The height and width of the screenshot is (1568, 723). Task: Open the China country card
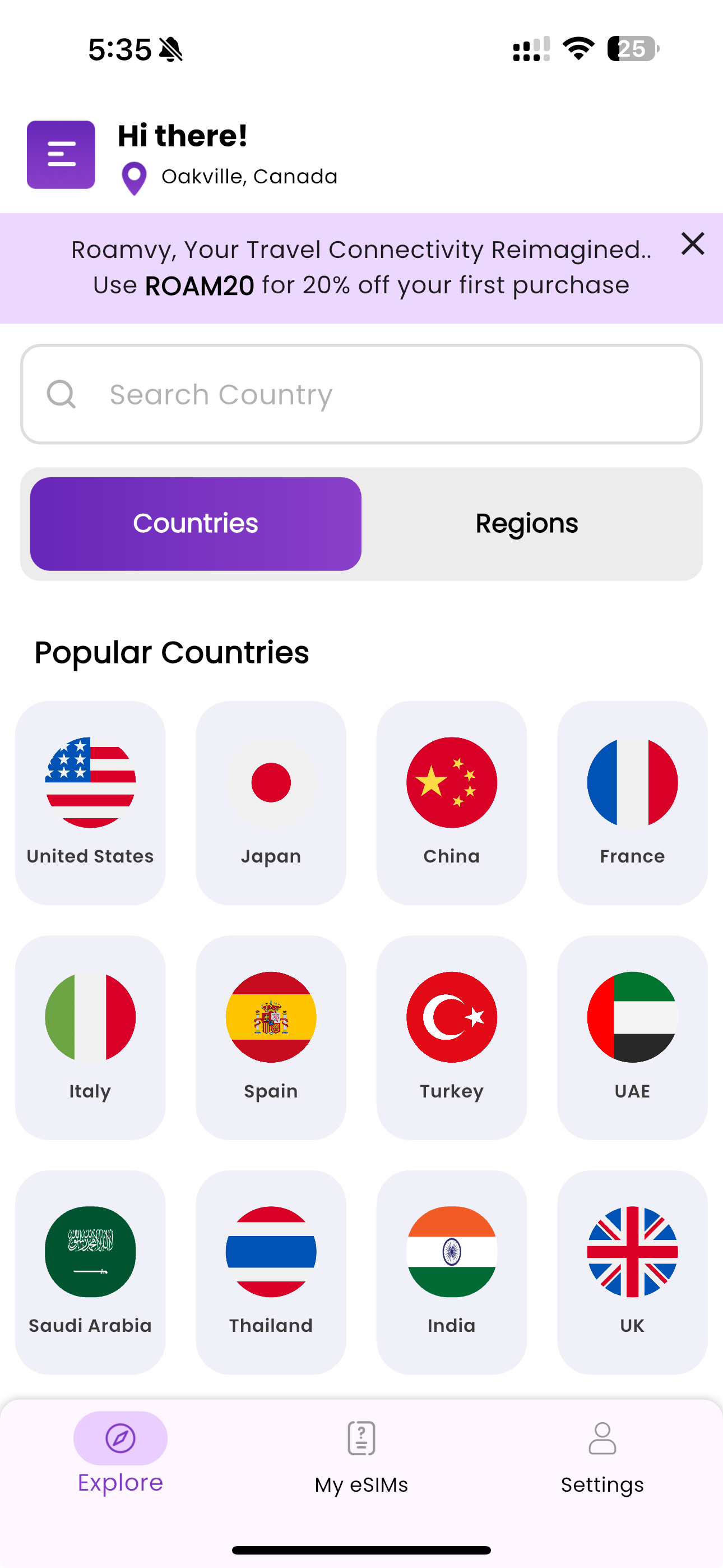click(451, 803)
